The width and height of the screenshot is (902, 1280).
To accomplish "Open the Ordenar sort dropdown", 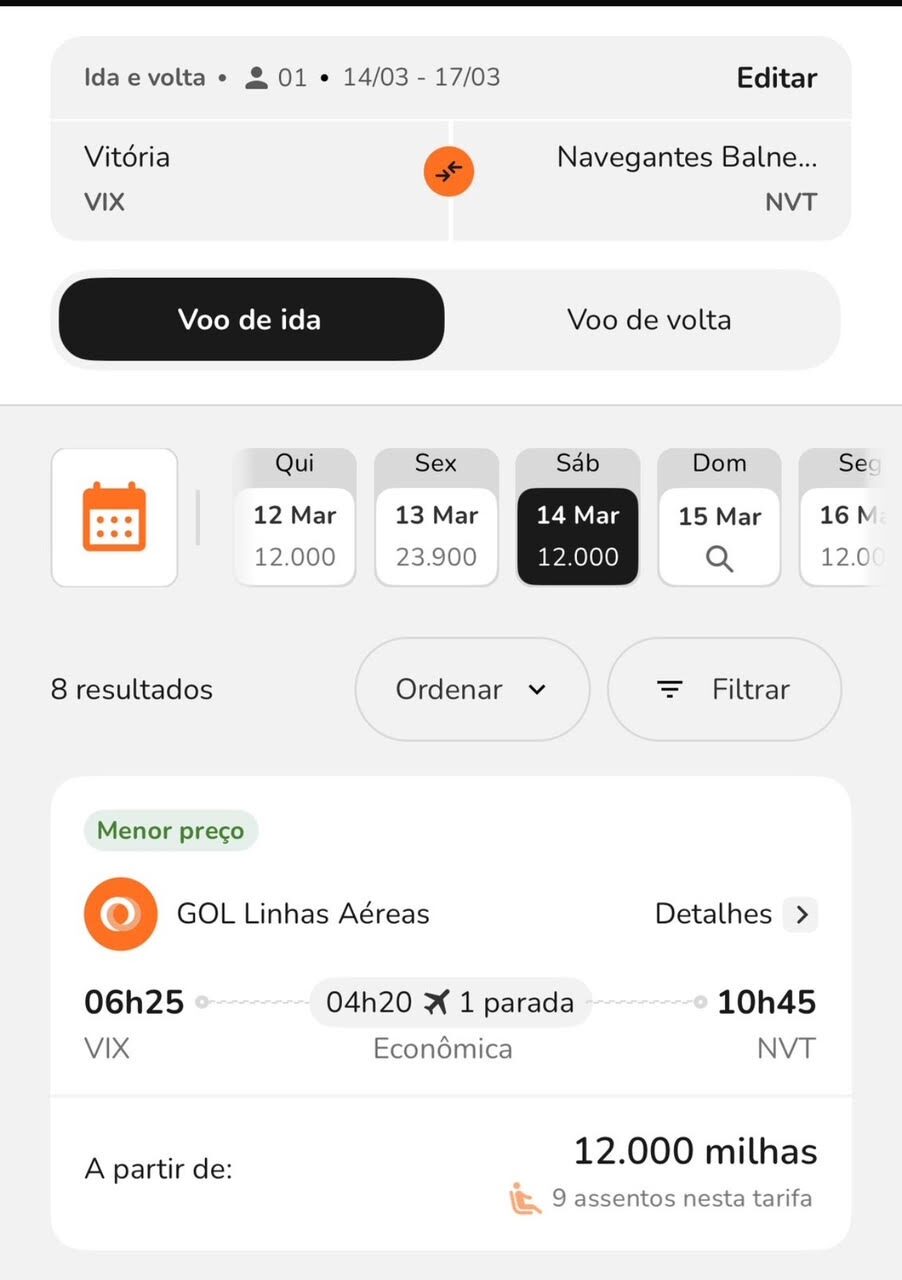I will tap(472, 689).
